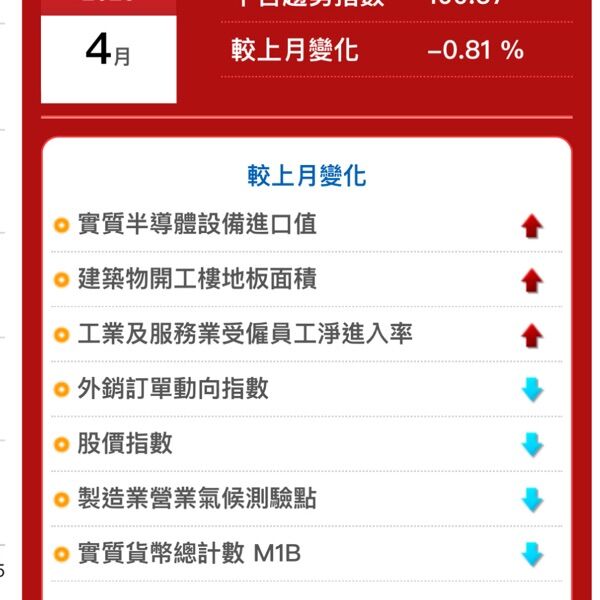Viewport: 600px width, 600px height.
Task: Open 外銷訂單動向指數 indicator
Action: 173,388
